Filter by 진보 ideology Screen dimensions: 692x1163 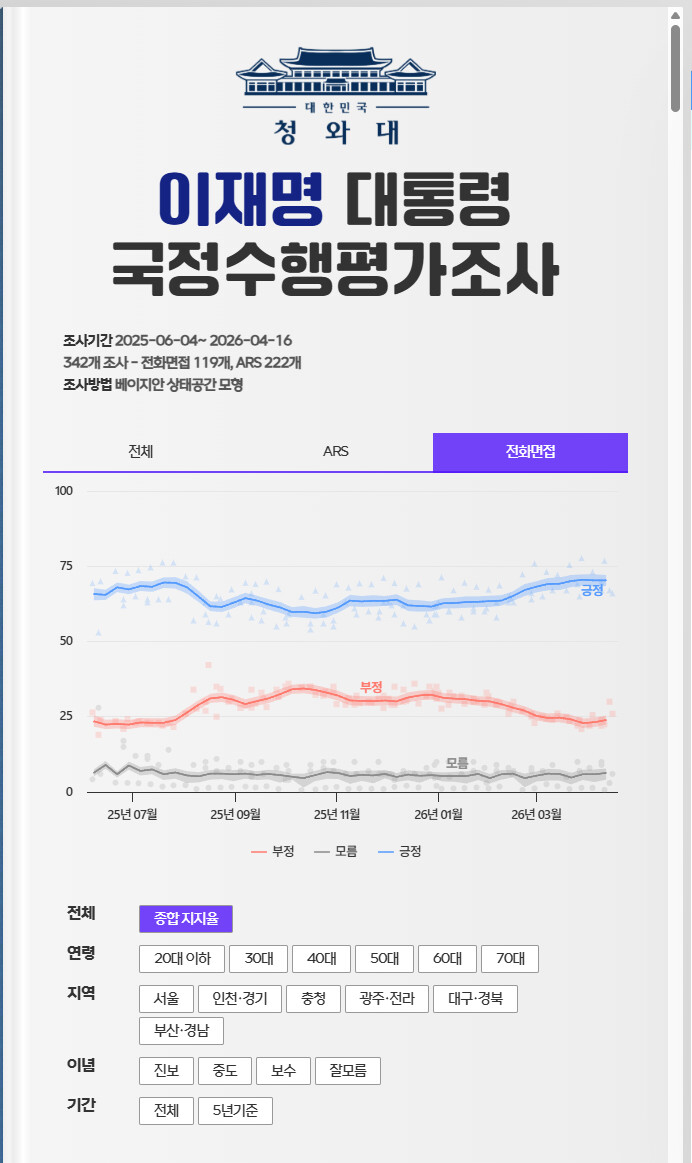tap(166, 1071)
